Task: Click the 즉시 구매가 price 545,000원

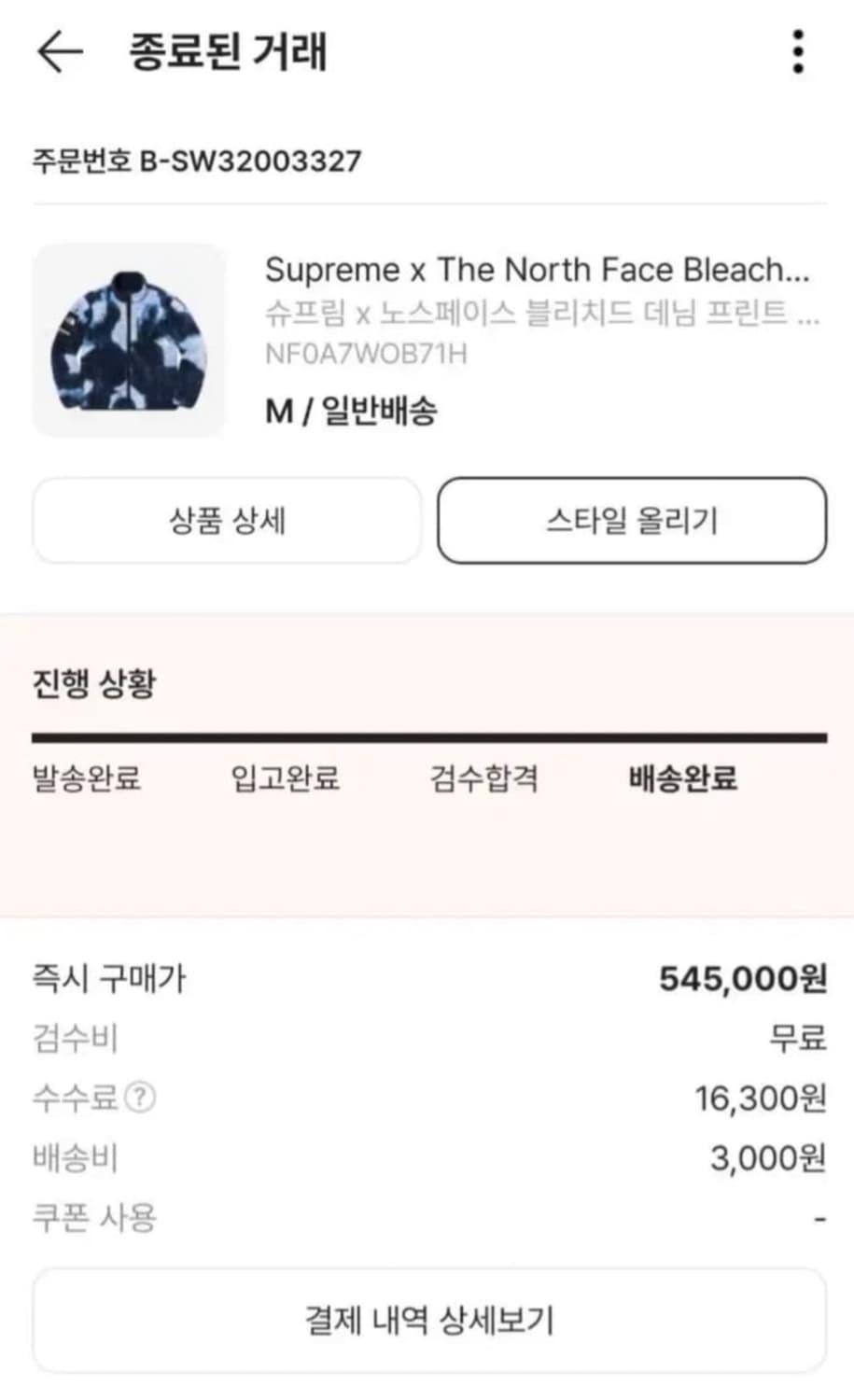Action: 743,979
